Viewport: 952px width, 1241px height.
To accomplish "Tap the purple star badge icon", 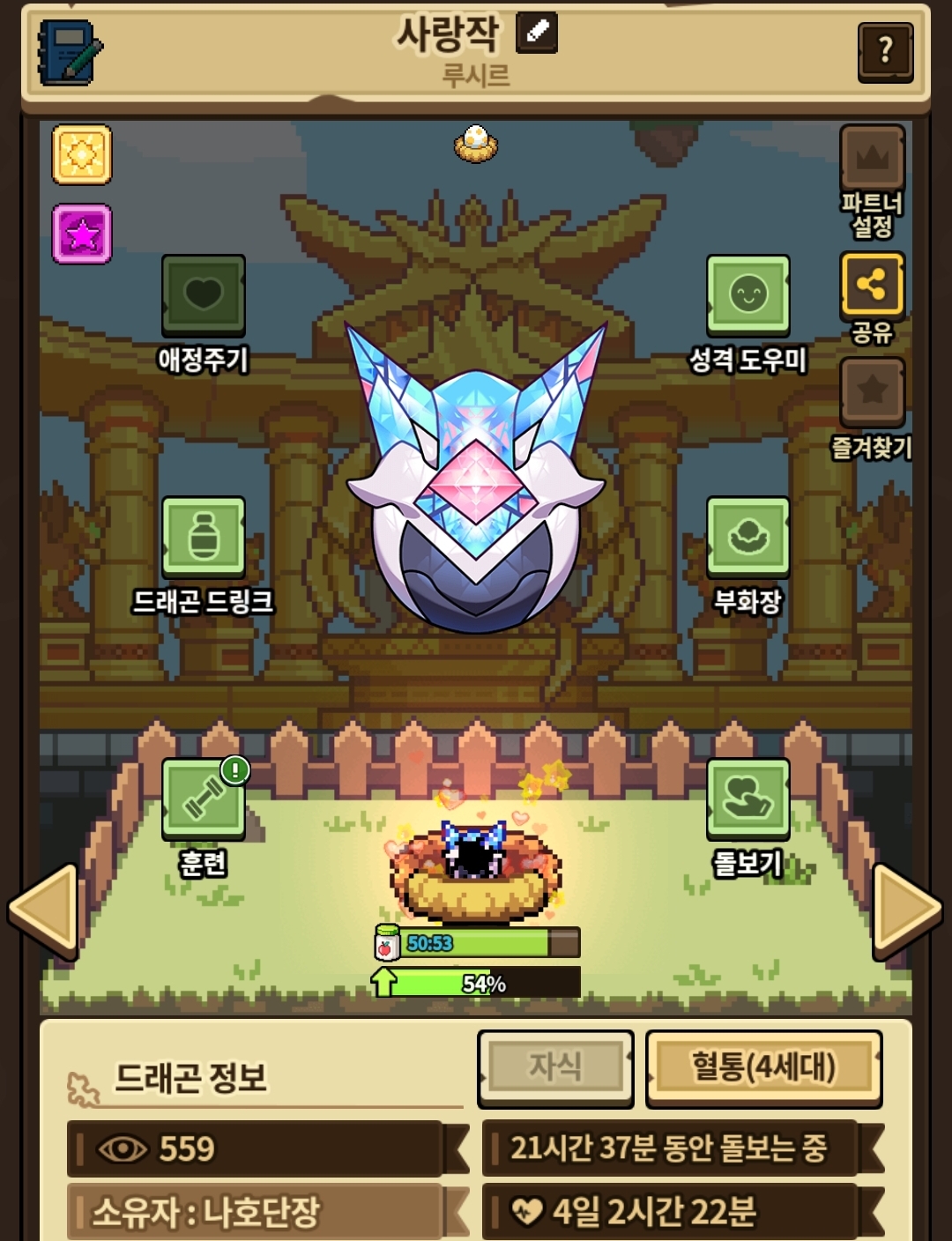I will [82, 234].
